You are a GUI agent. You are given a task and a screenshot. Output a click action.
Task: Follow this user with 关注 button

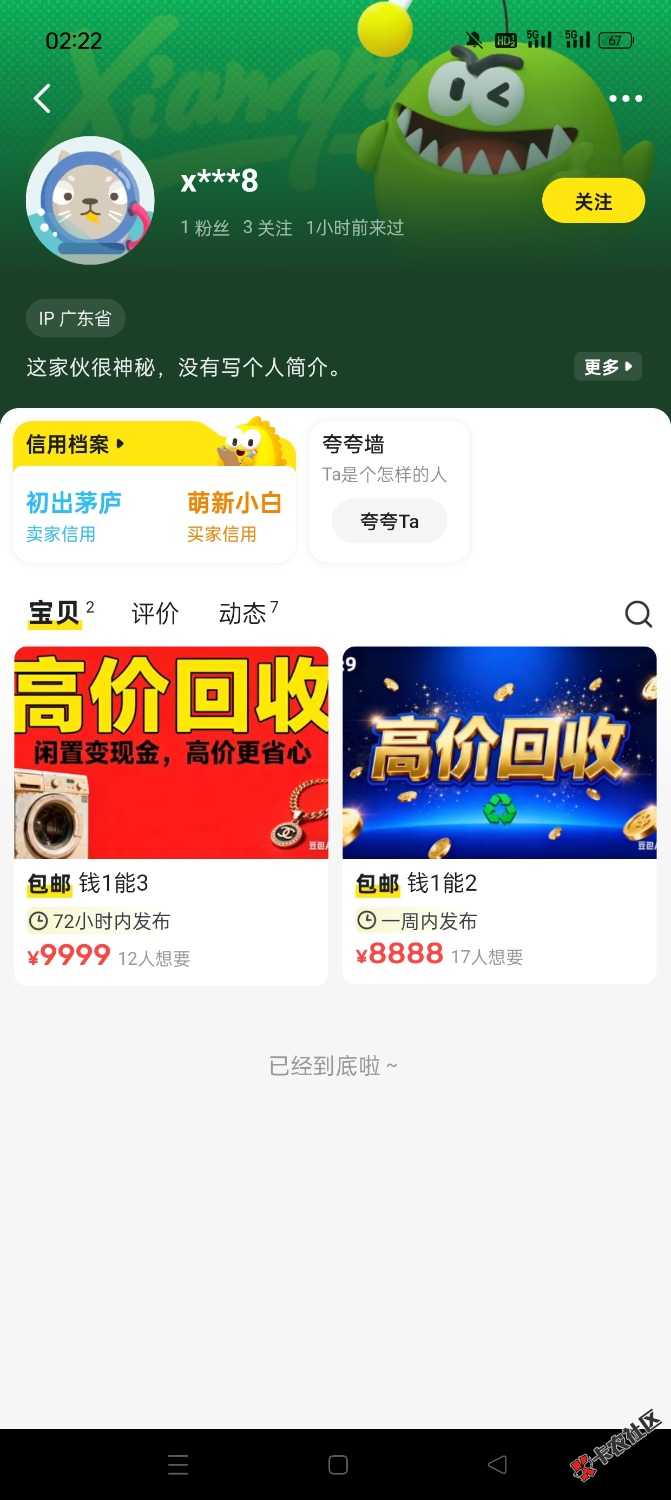tap(593, 201)
